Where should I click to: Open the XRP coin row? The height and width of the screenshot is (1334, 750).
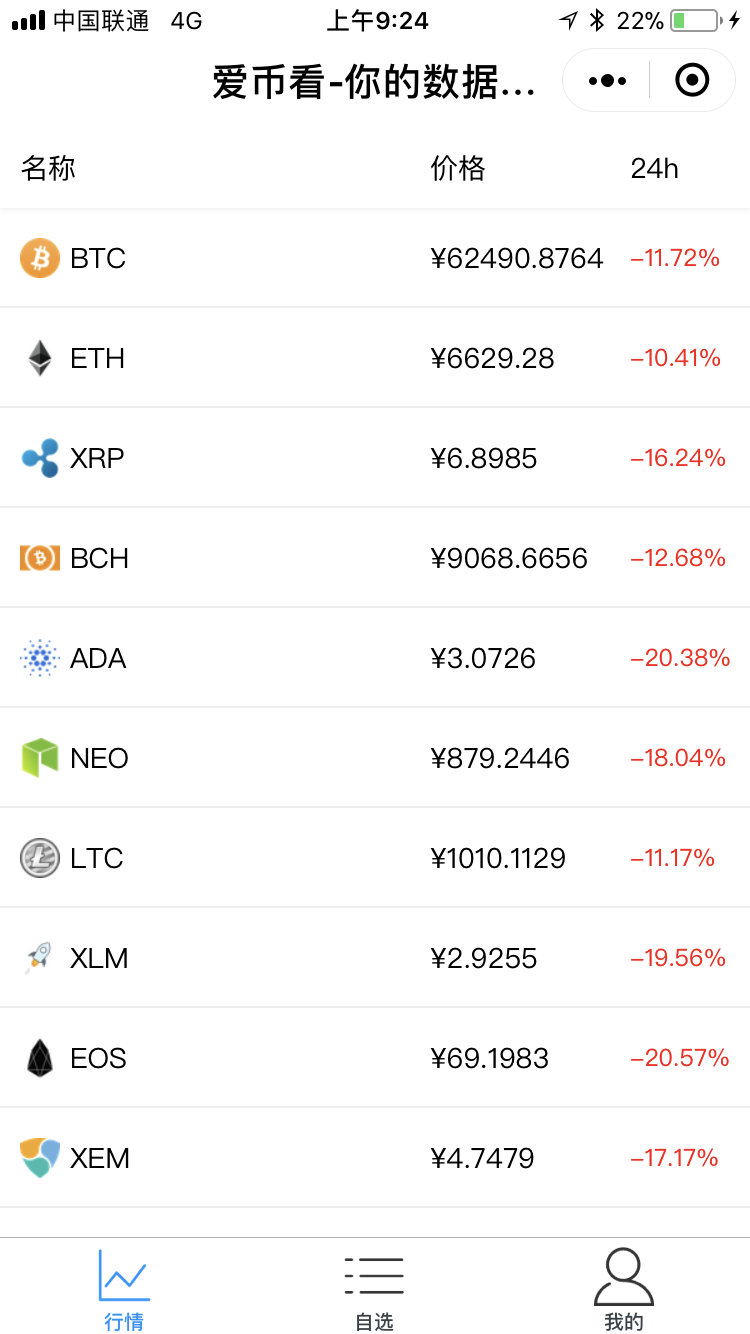(375, 458)
